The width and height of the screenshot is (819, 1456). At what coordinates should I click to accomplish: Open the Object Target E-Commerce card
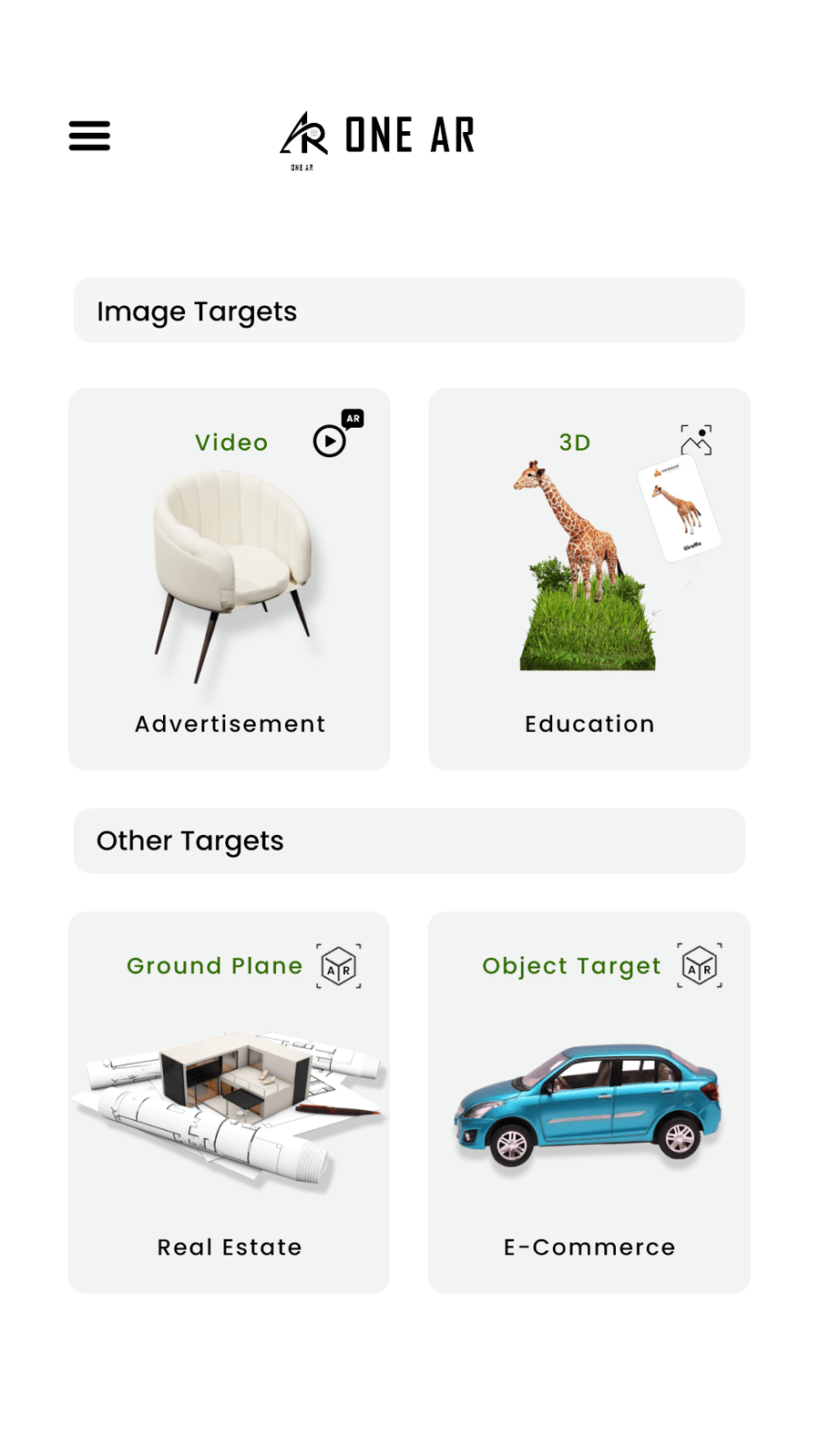point(589,1102)
